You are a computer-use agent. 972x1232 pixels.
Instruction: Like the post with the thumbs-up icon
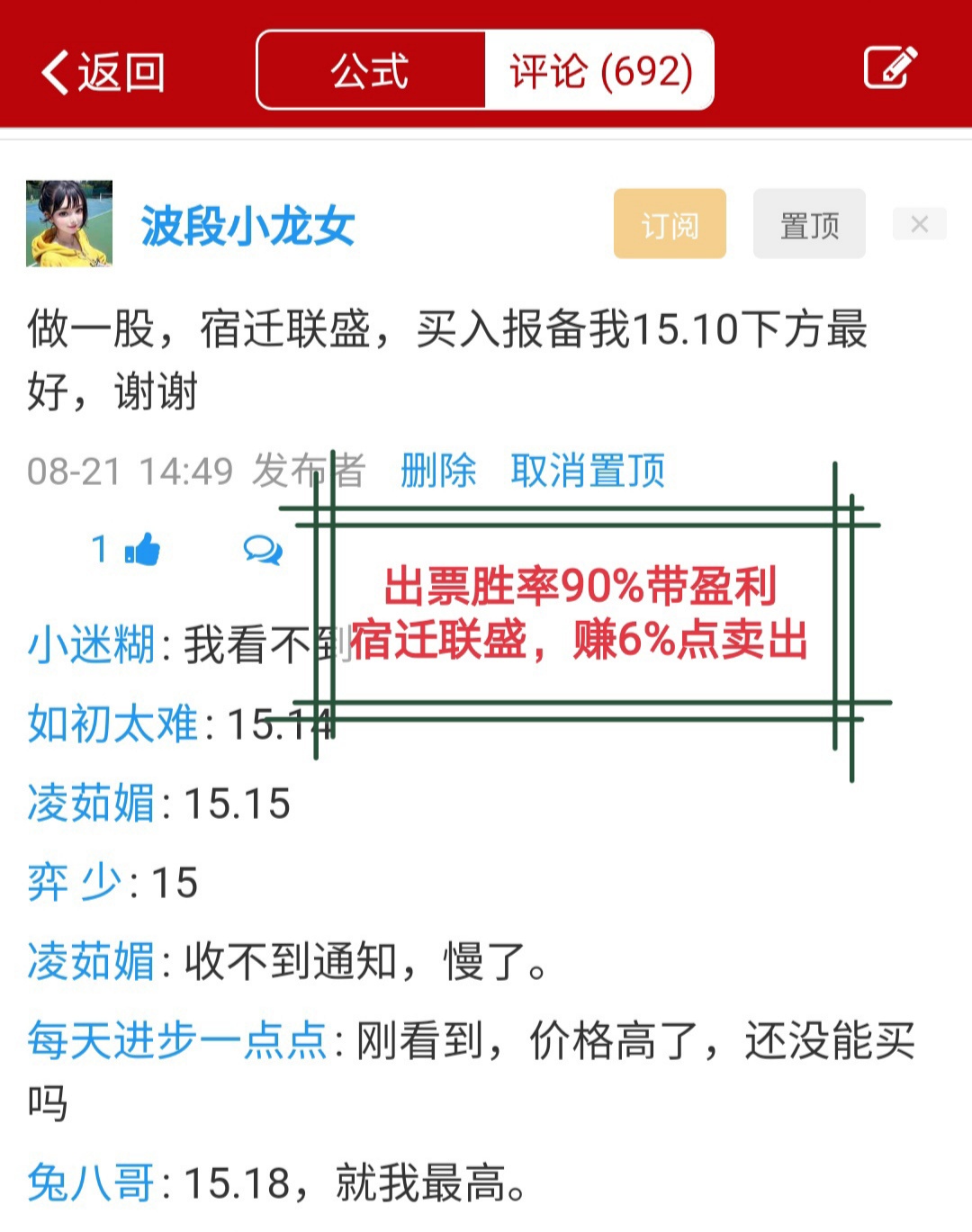[142, 549]
